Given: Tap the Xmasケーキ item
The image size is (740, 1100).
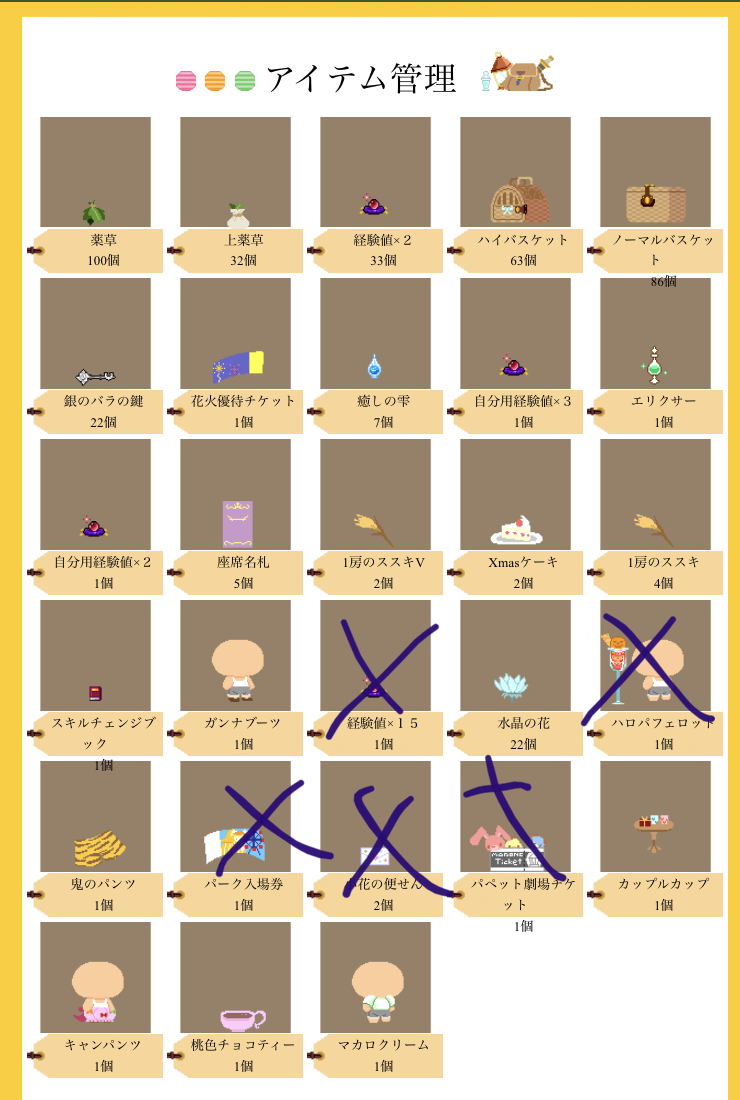Looking at the screenshot, I should pyautogui.click(x=515, y=494).
